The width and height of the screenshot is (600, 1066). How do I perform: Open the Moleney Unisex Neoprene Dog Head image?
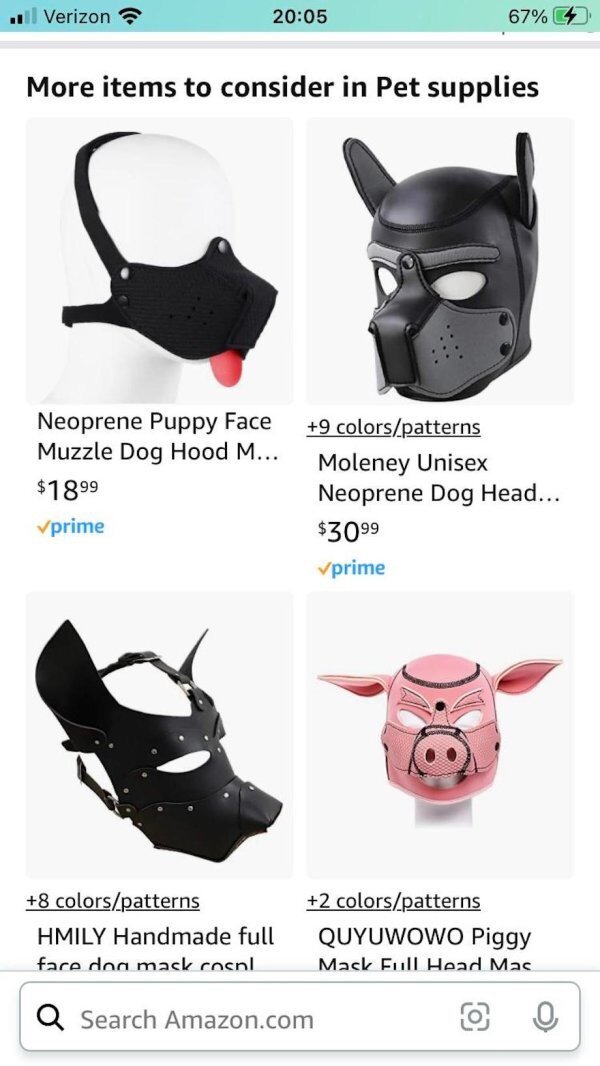[440, 261]
